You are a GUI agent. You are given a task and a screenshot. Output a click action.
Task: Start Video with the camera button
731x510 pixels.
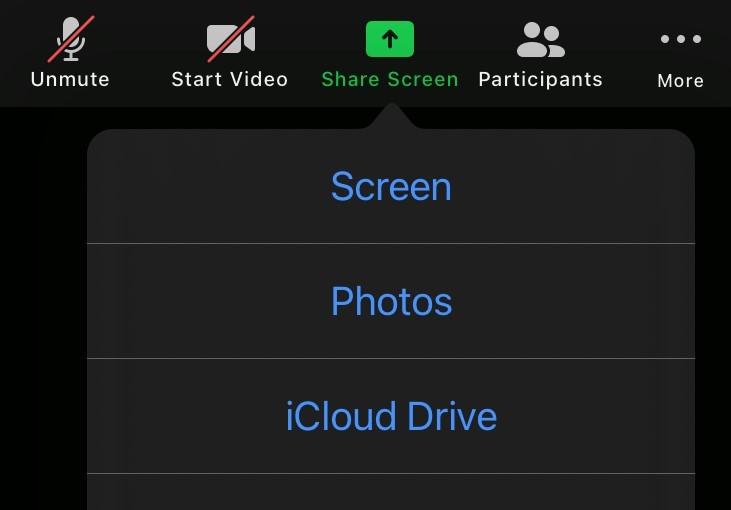(x=230, y=53)
